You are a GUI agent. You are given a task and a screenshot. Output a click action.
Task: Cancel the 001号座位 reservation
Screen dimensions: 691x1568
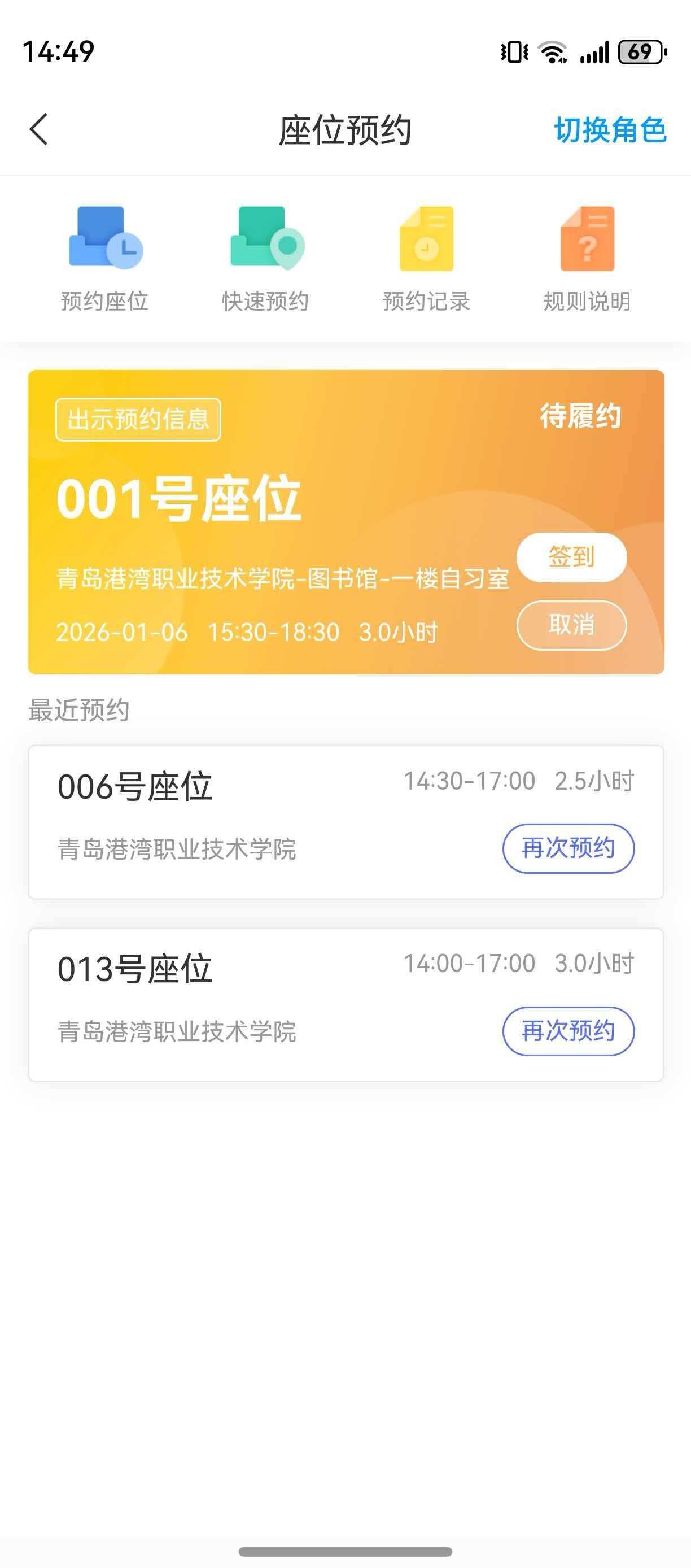click(571, 625)
